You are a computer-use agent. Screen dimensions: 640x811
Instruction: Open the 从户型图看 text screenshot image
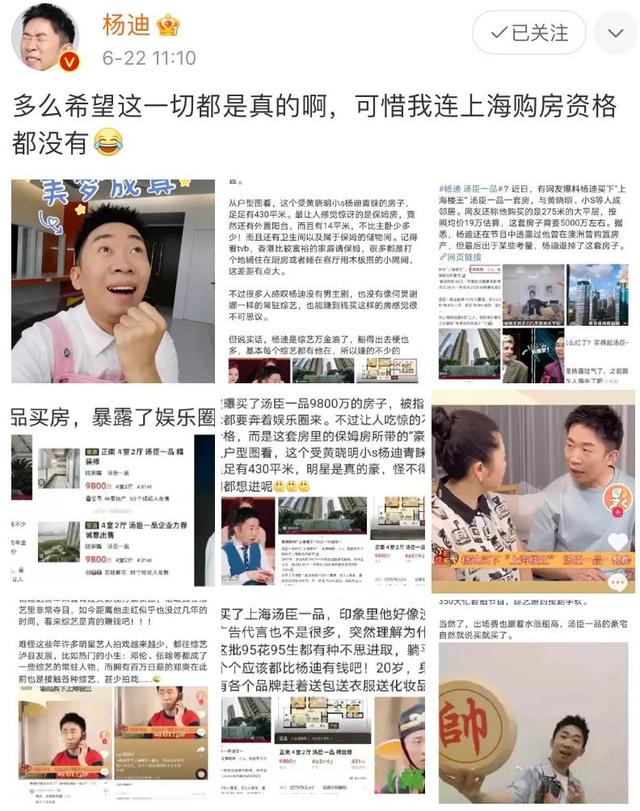[x=322, y=281]
